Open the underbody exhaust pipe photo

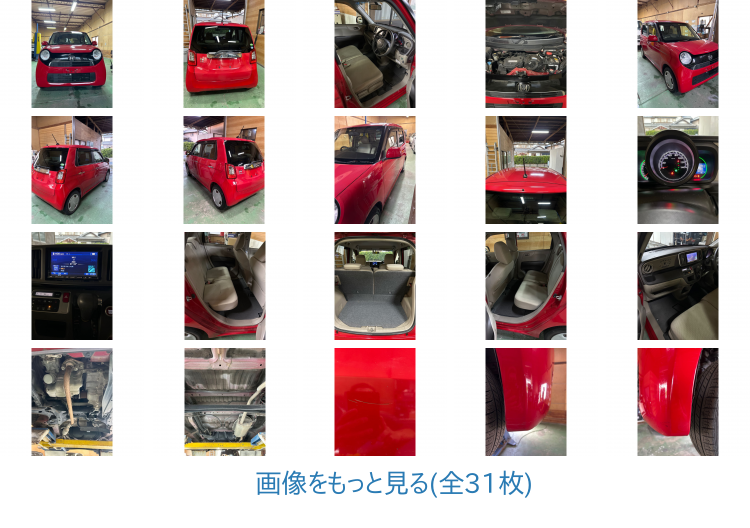point(71,402)
